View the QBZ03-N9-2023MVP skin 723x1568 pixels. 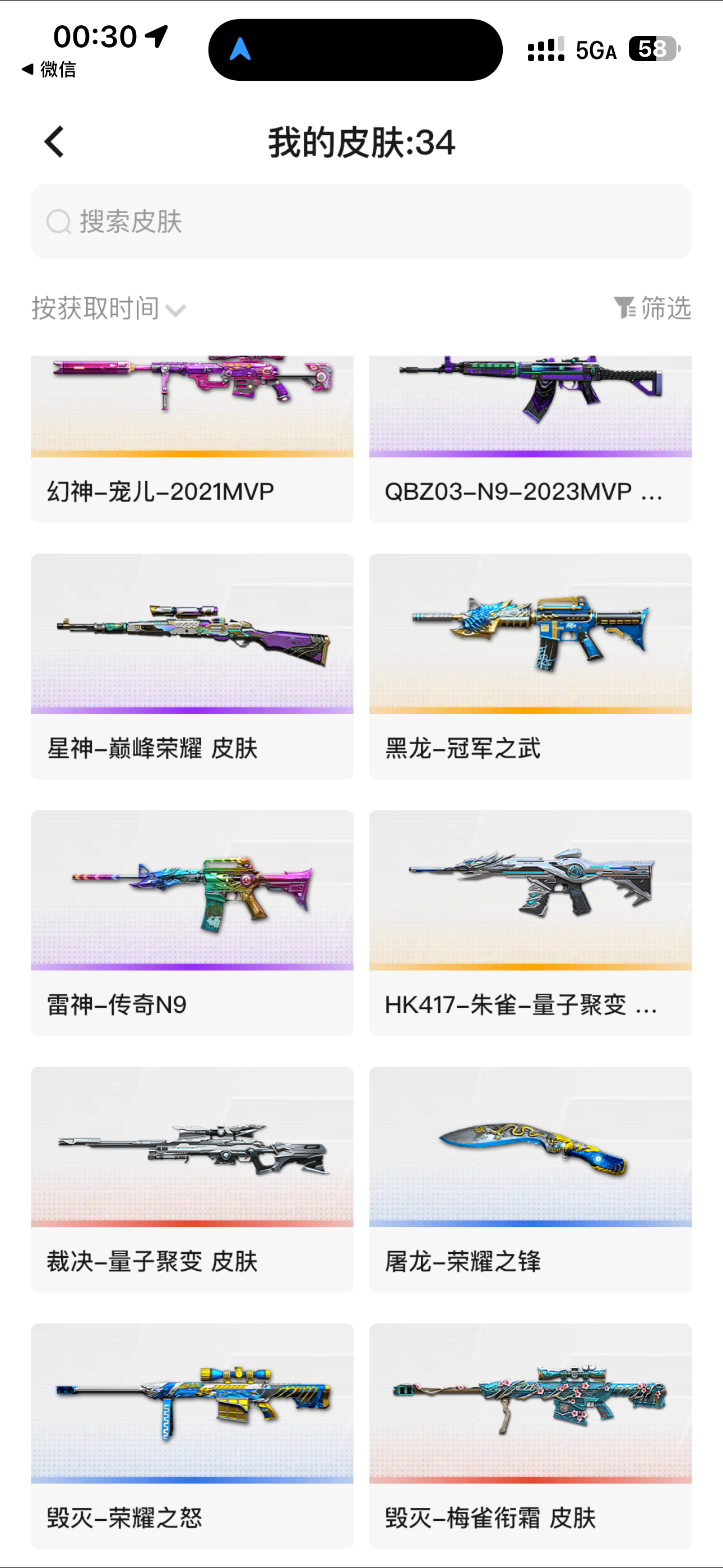pyautogui.click(x=530, y=438)
